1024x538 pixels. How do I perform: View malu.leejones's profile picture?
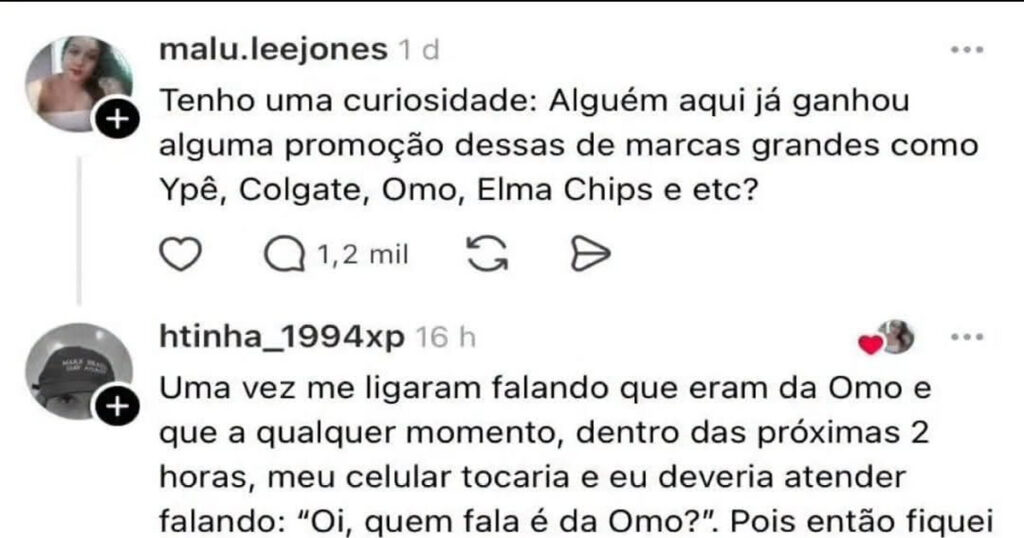click(x=73, y=80)
